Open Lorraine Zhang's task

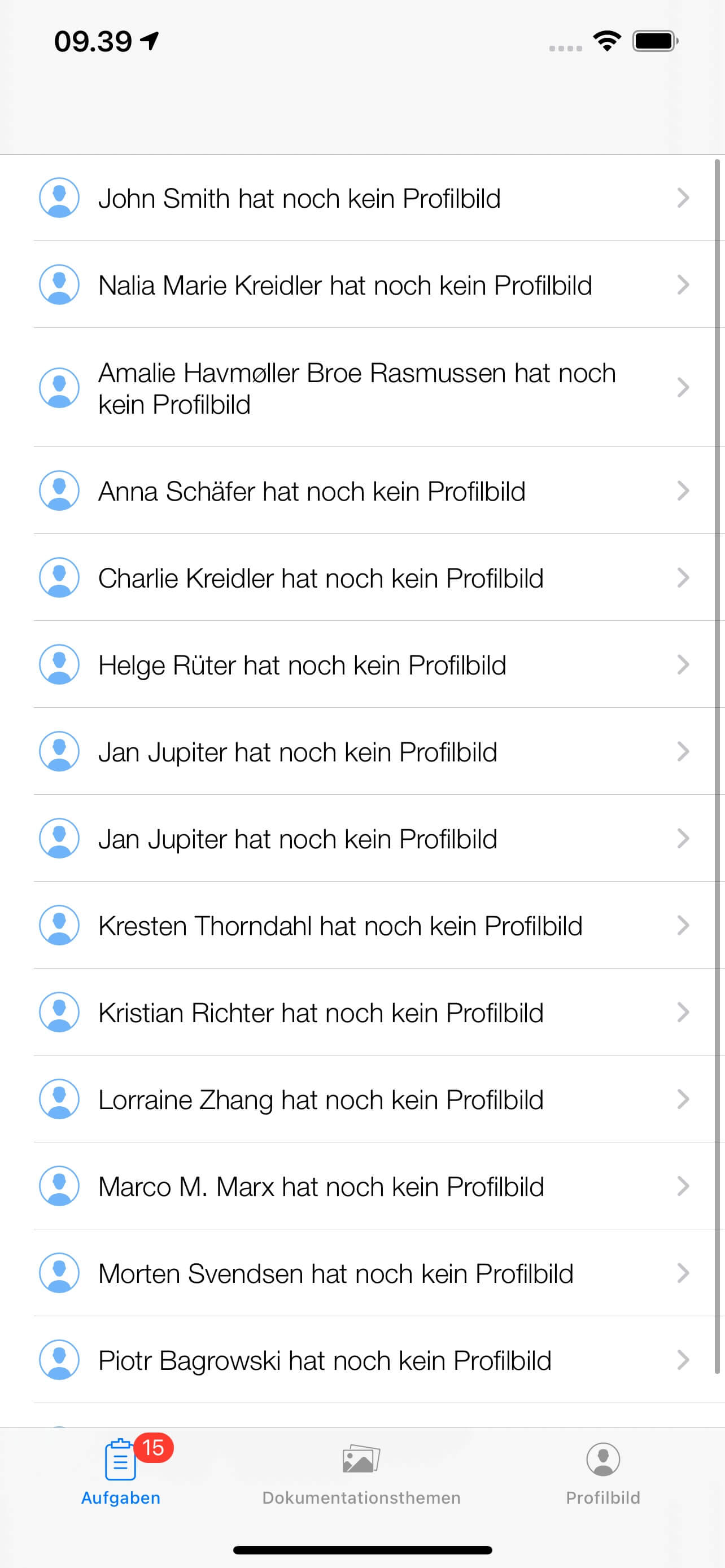[362, 1100]
